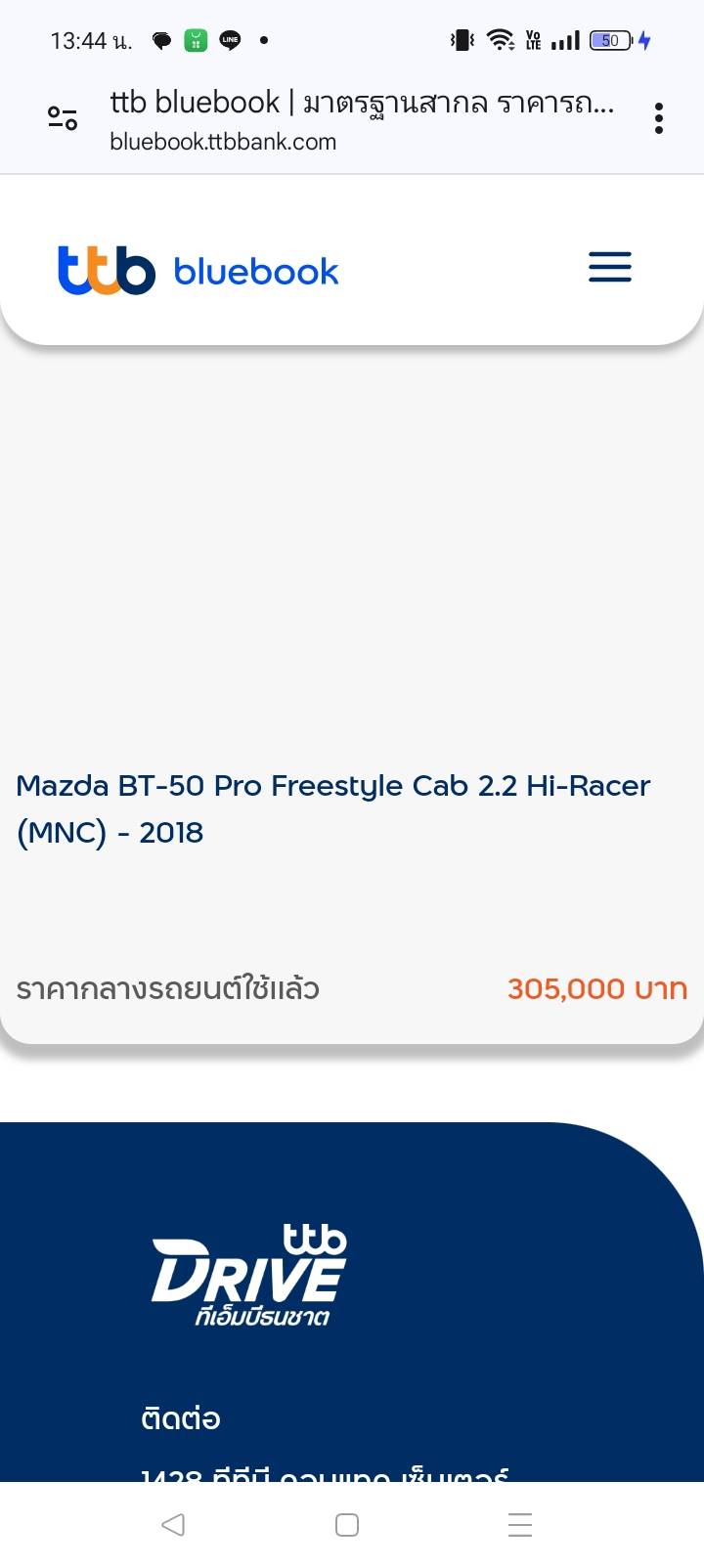Open the site settings icon in address bar

point(63,118)
